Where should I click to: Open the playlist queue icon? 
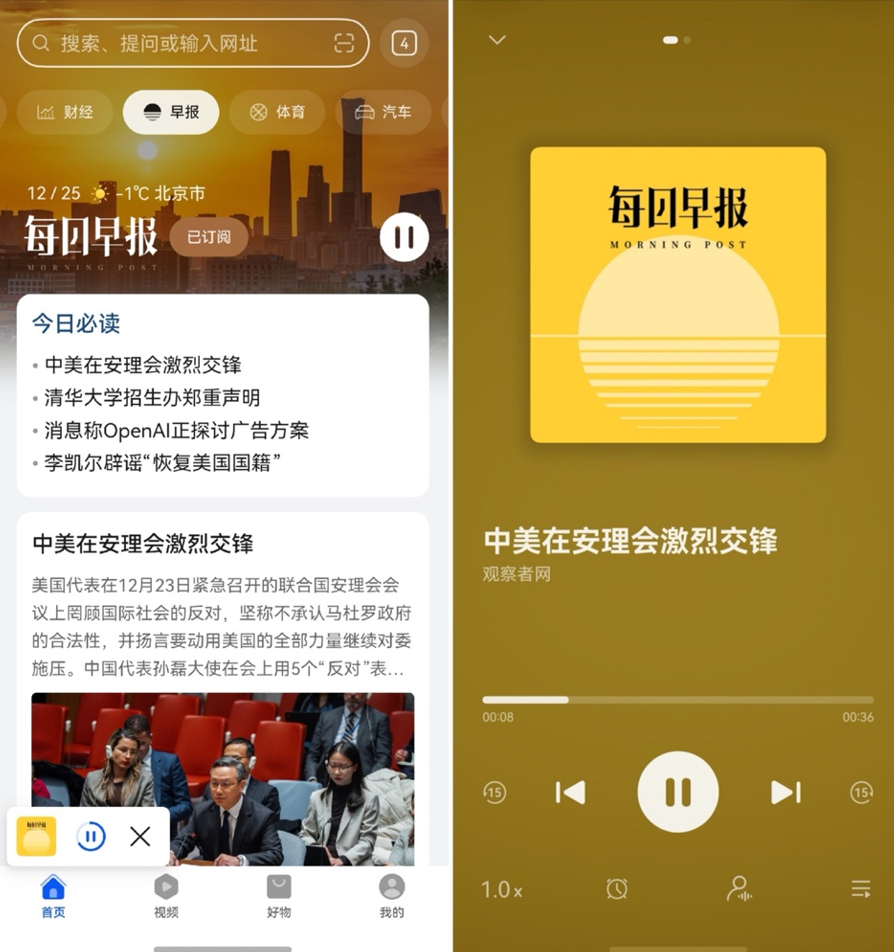pyautogui.click(x=860, y=889)
